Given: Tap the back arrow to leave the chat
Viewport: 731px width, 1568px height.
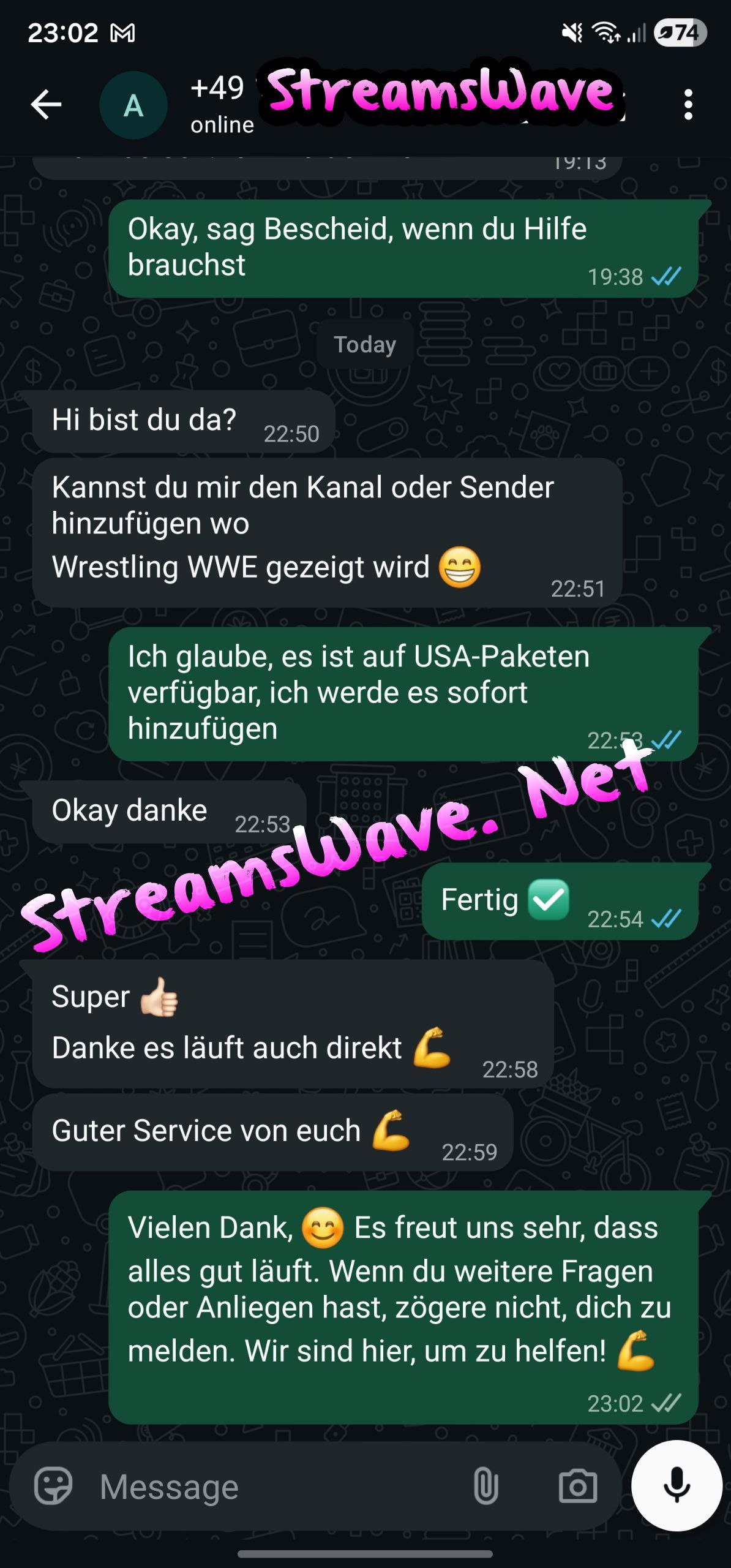Looking at the screenshot, I should click(46, 104).
